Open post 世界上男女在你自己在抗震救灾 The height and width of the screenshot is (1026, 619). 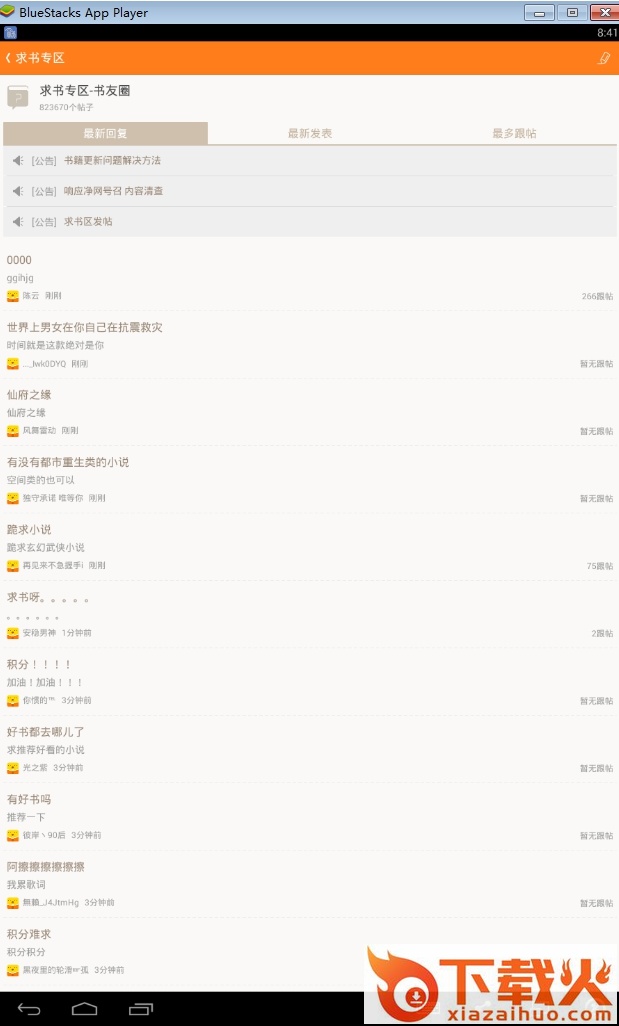click(85, 327)
